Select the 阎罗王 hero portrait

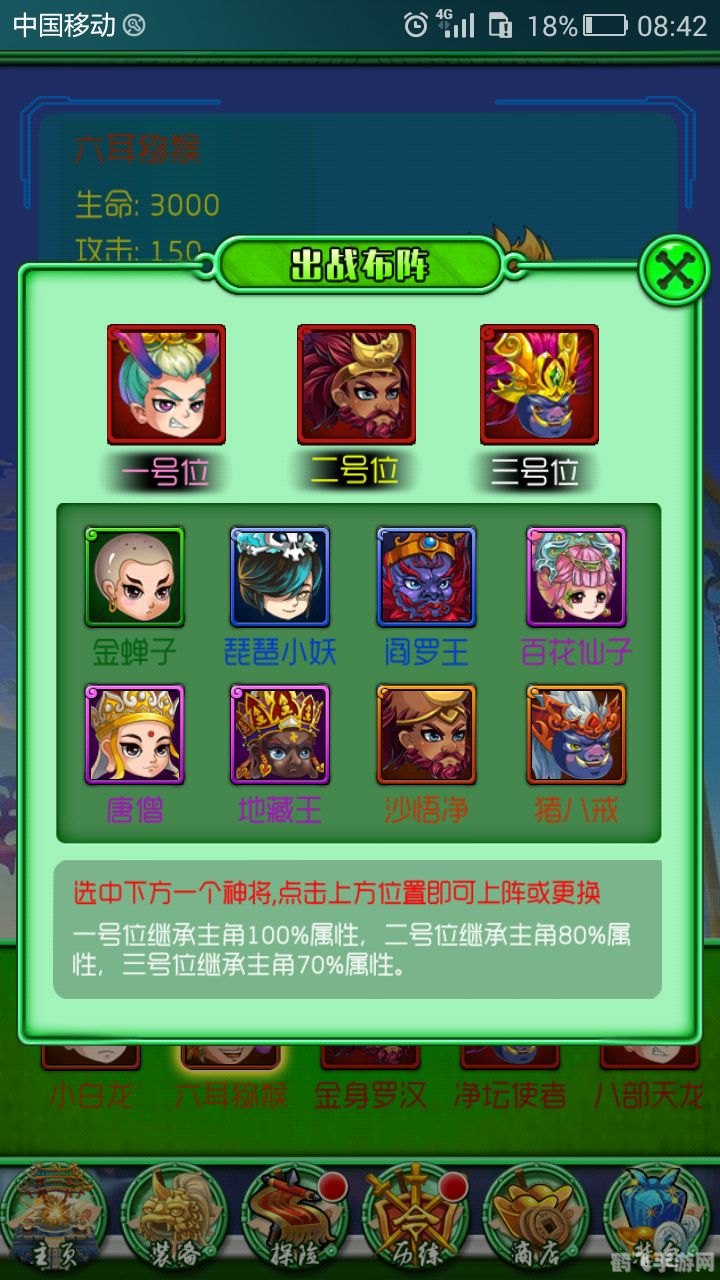(x=427, y=578)
